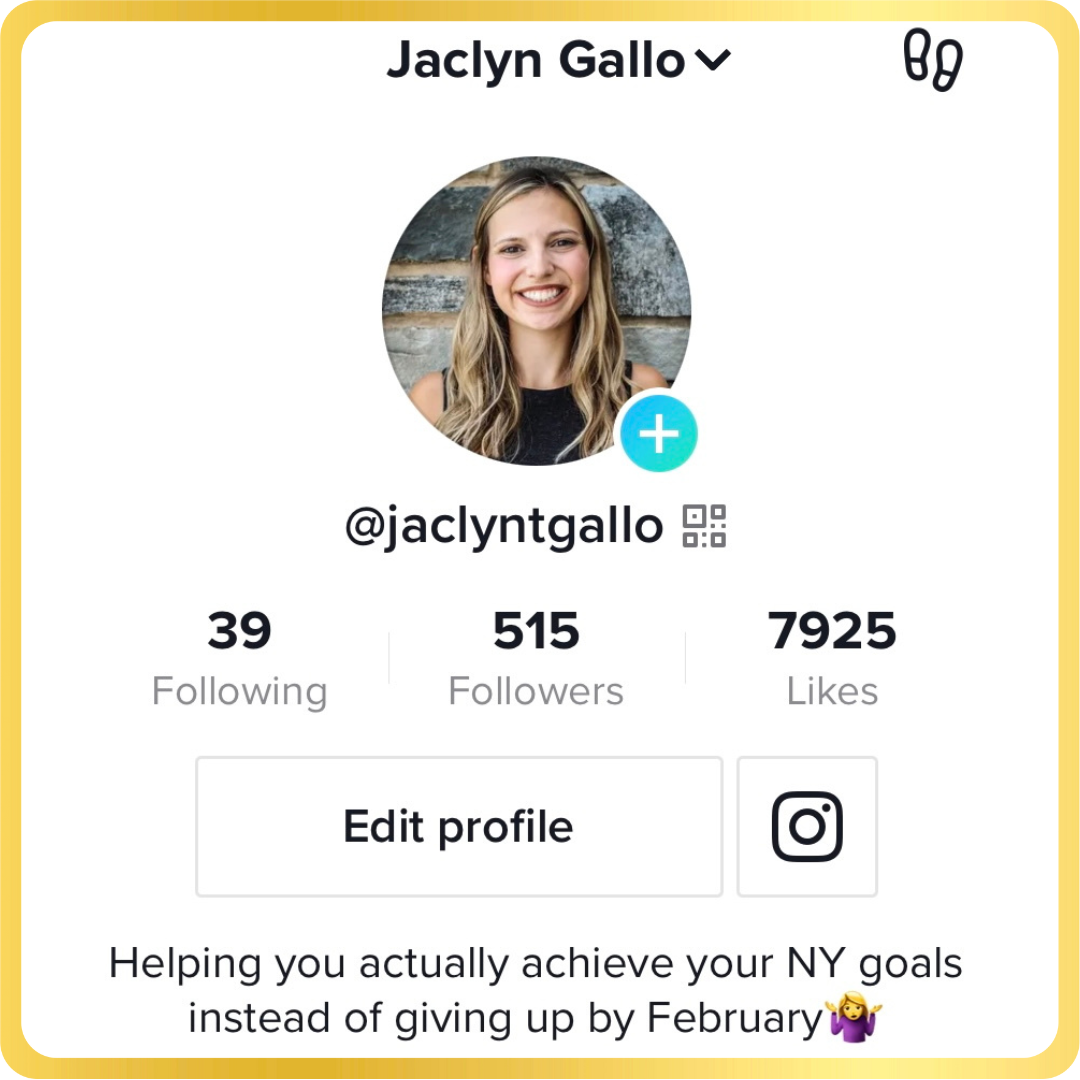
Task: Open the linked Instagram account
Action: click(807, 827)
